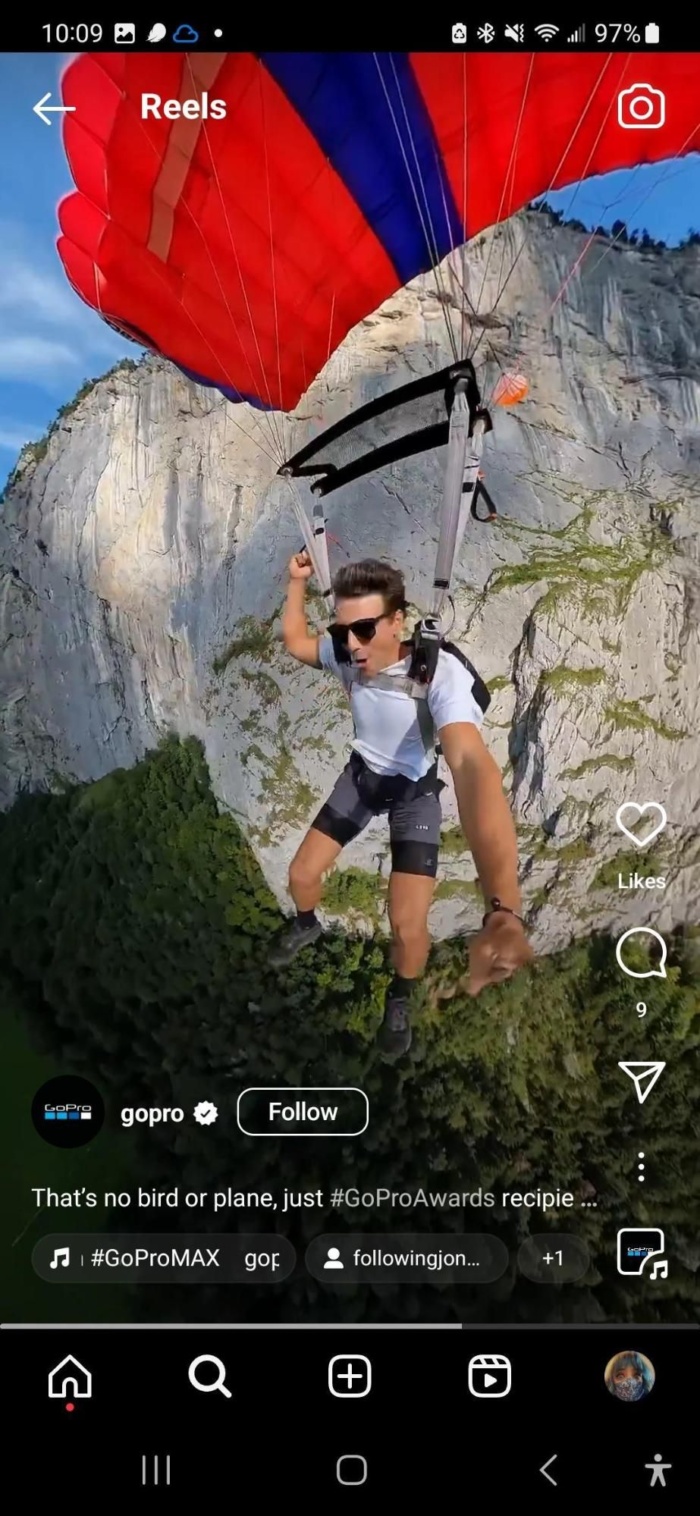Expand the +1 tagged people chip

[x=552, y=1258]
